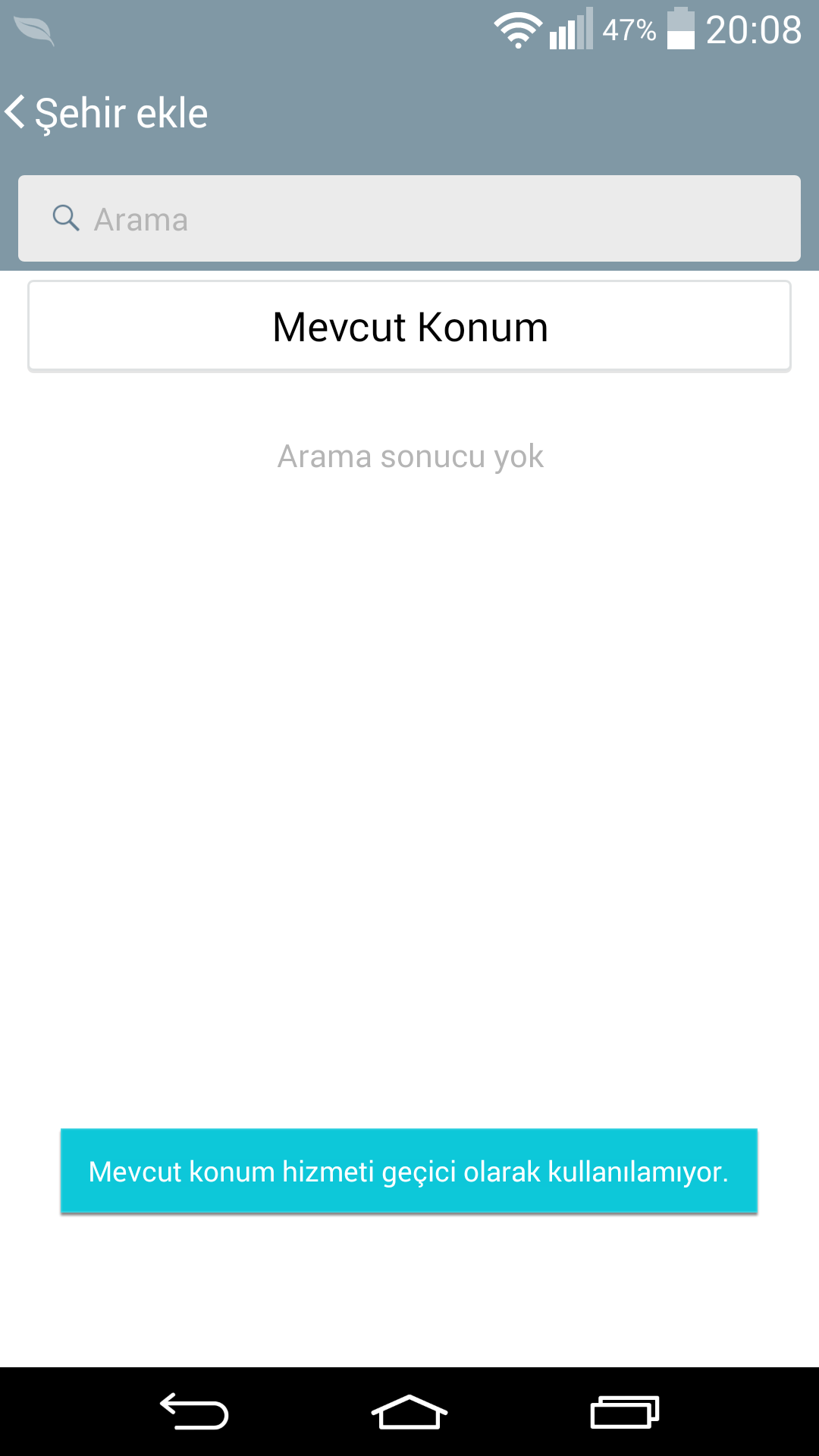This screenshot has width=819, height=1456.
Task: Select the Mevcut Konum button
Action: tap(409, 327)
